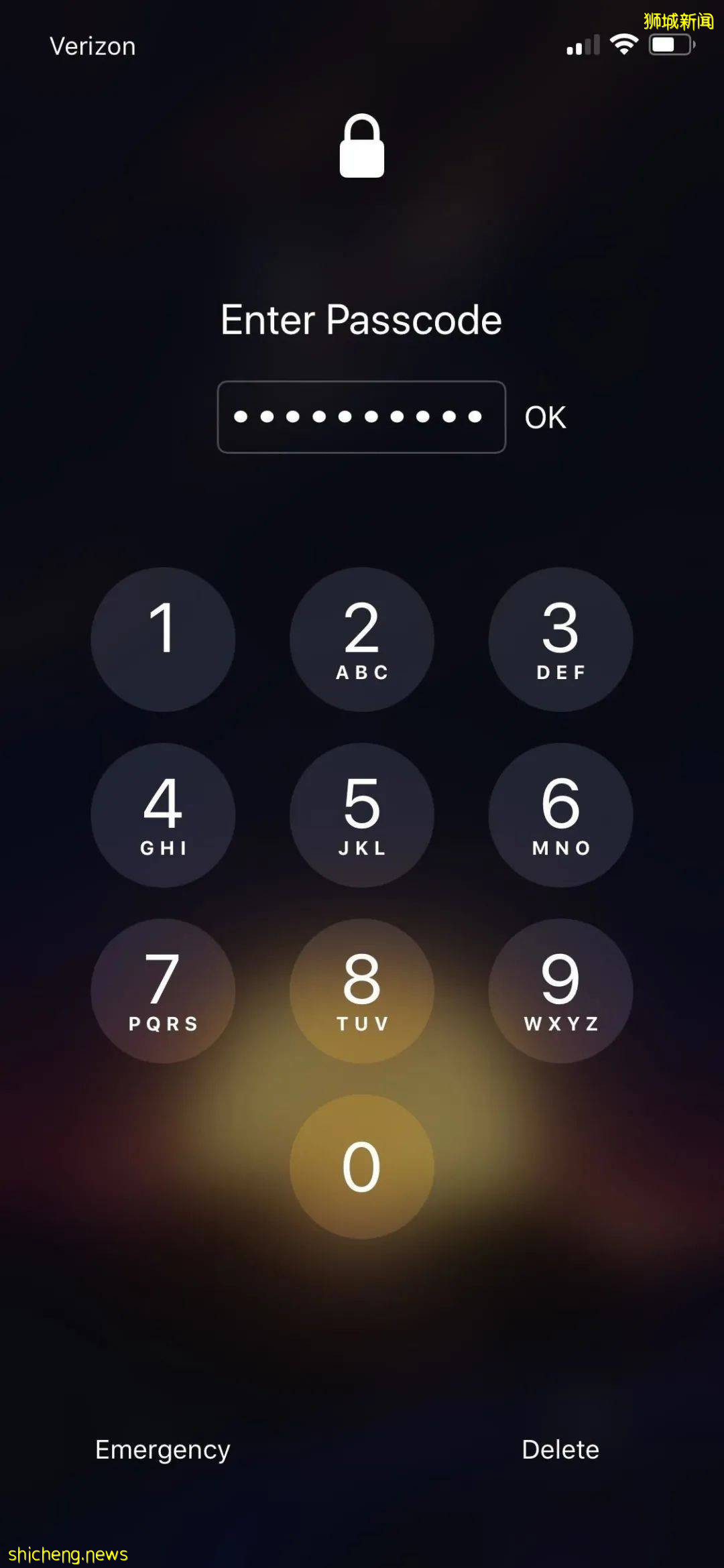The image size is (724, 1568).
Task: Tap the 3 DEF key
Action: [560, 639]
